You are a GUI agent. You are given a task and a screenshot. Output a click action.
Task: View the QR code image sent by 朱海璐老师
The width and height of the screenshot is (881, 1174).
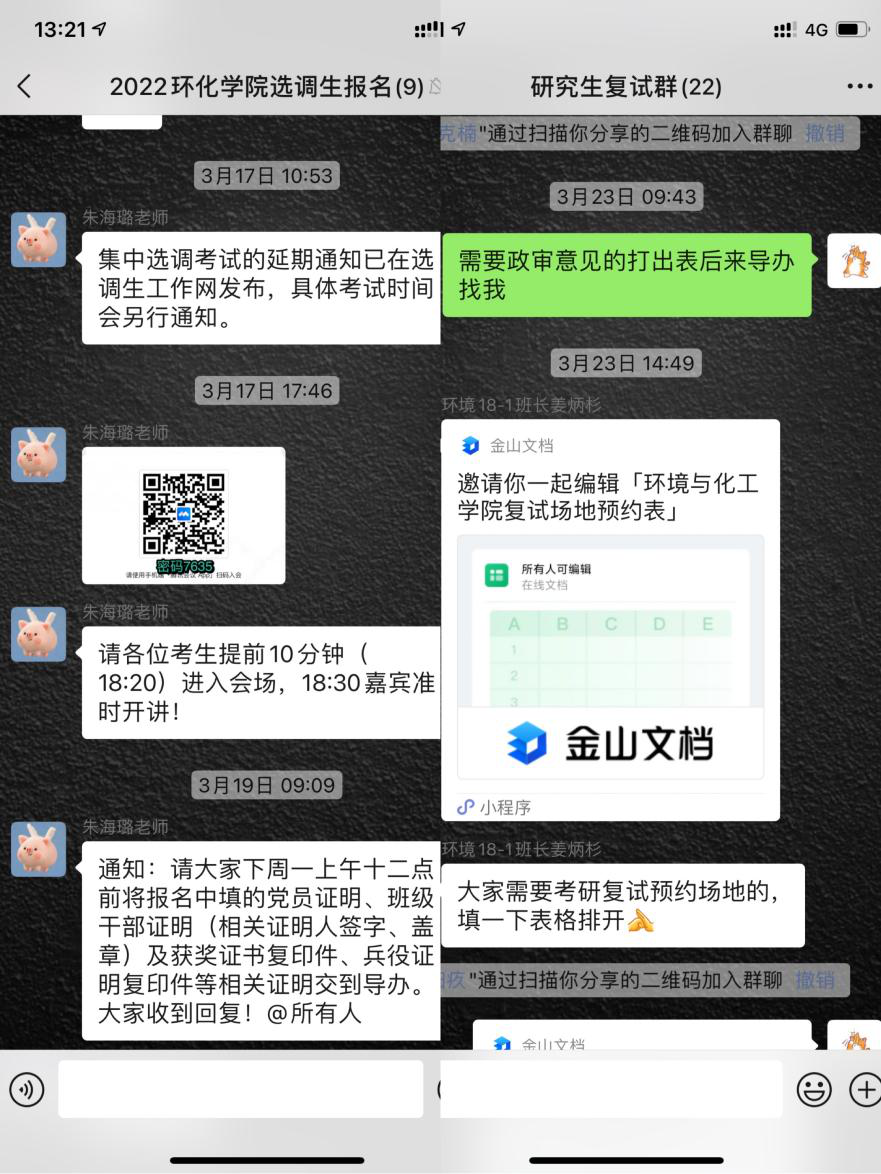pos(183,515)
